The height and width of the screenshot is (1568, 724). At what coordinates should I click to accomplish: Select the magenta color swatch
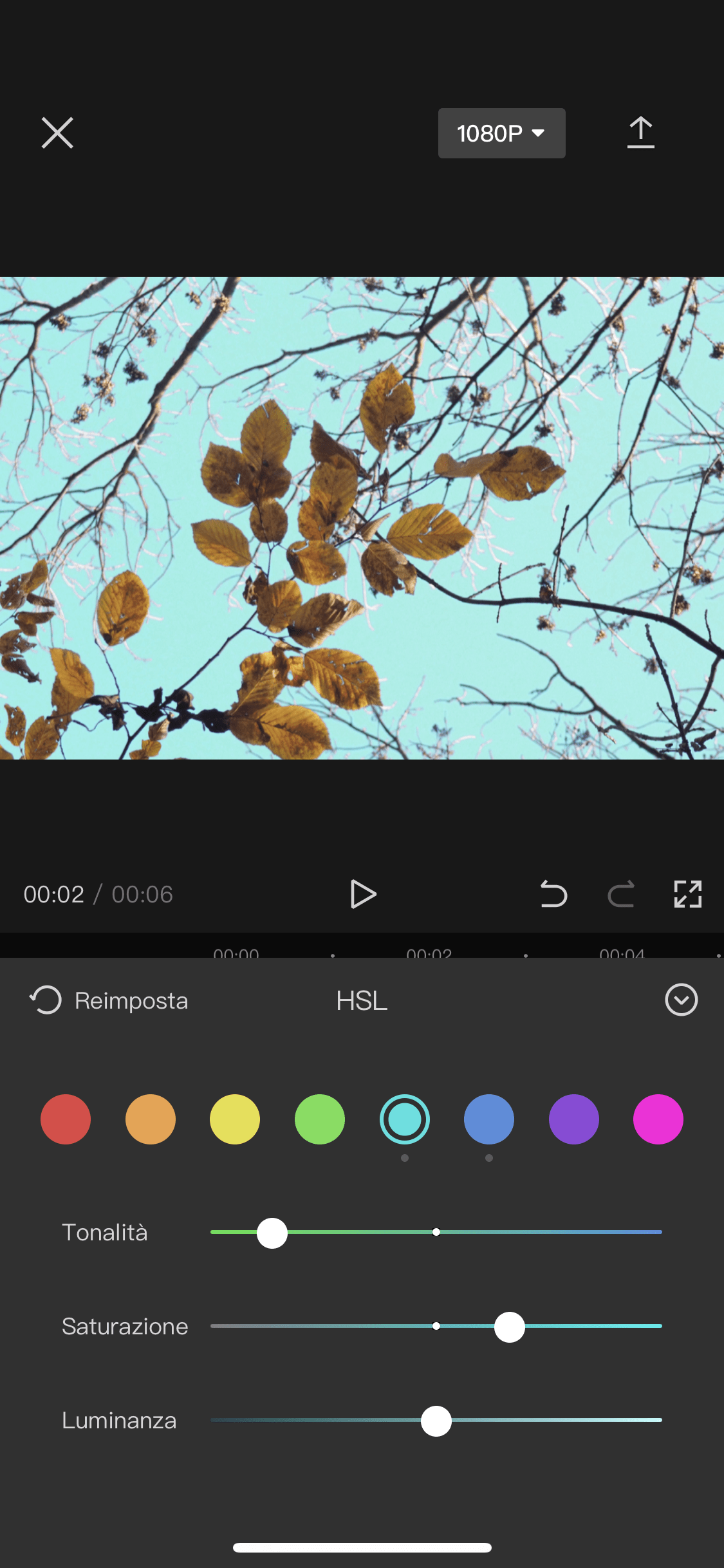pos(658,1119)
